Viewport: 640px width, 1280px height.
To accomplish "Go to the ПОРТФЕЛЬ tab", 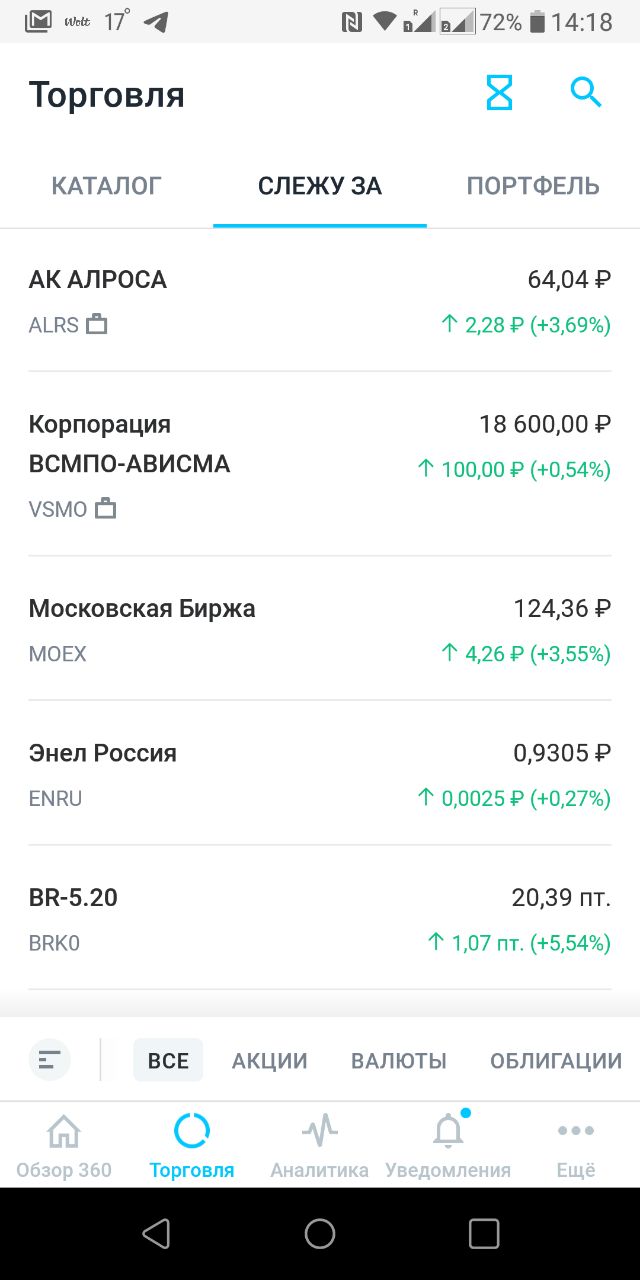I will click(x=533, y=186).
